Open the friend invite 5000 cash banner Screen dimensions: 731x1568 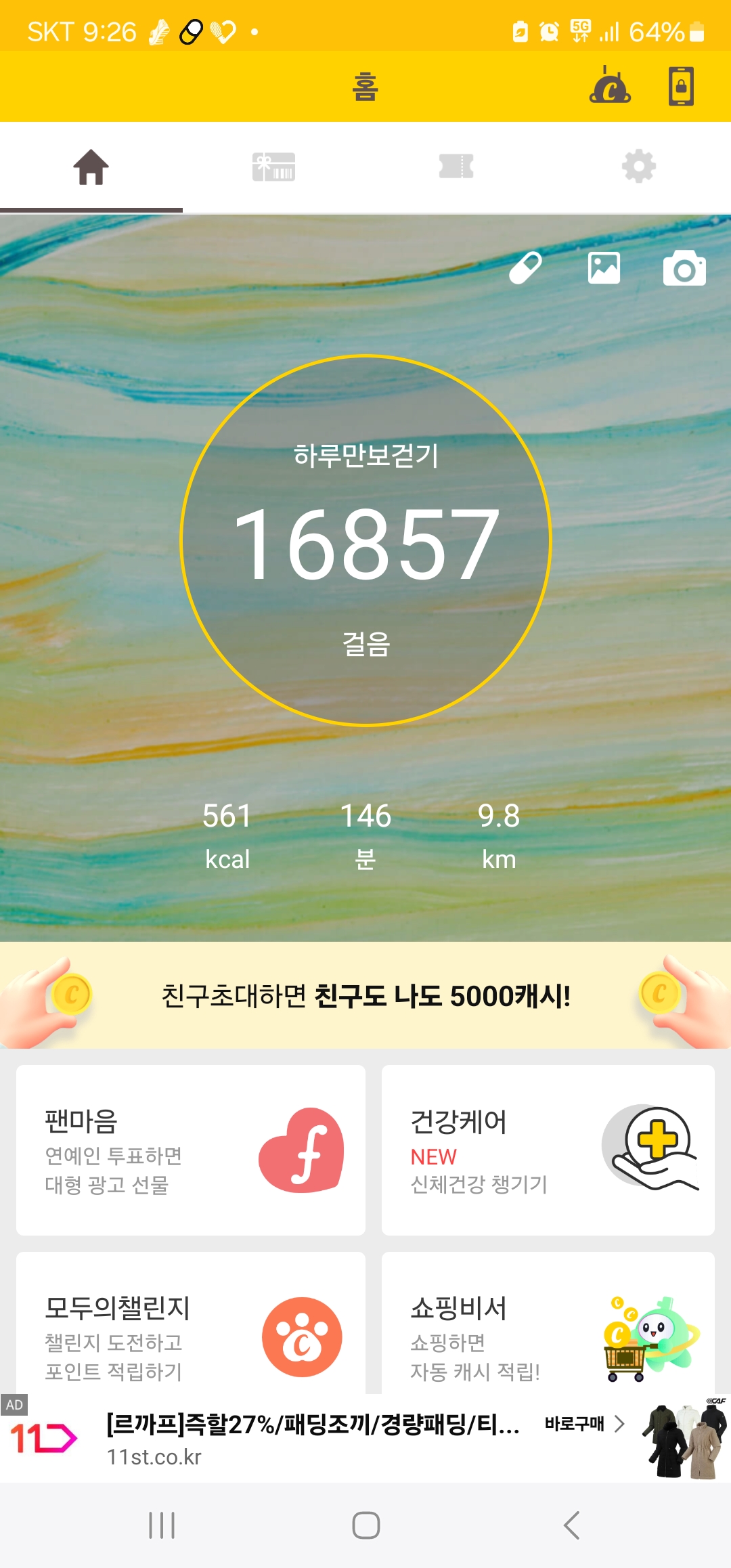point(365,996)
